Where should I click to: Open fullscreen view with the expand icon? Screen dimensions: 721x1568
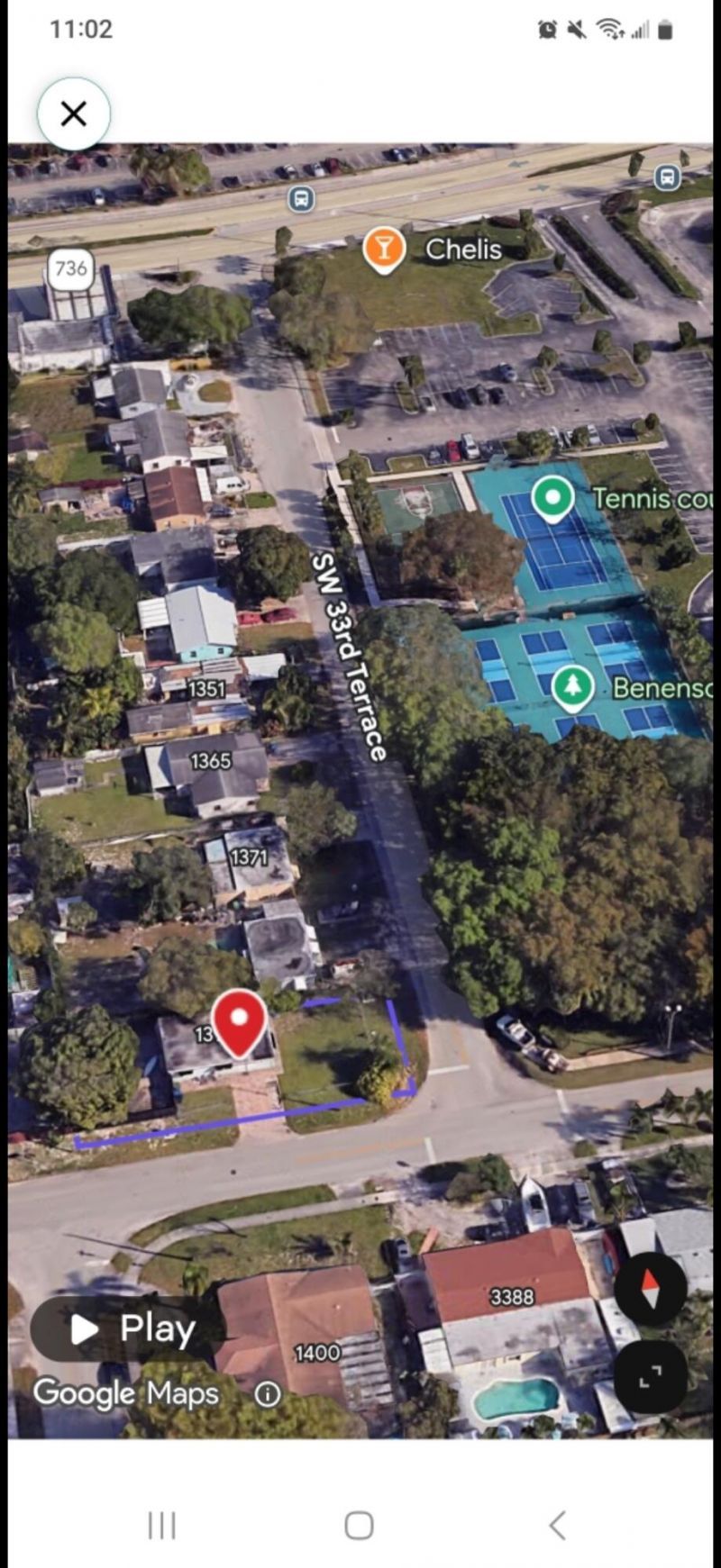[651, 1376]
